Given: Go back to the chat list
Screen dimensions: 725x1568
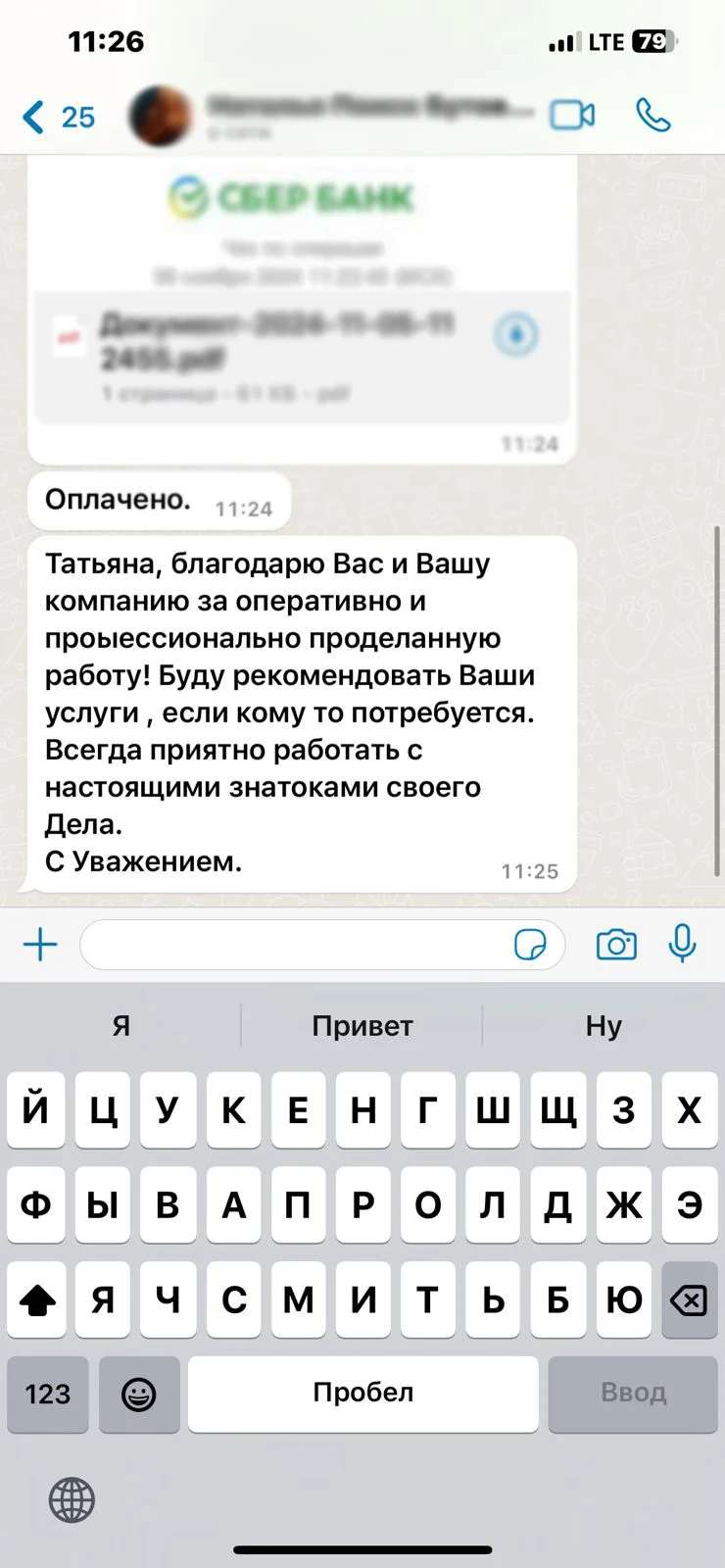Looking at the screenshot, I should click(x=57, y=117).
